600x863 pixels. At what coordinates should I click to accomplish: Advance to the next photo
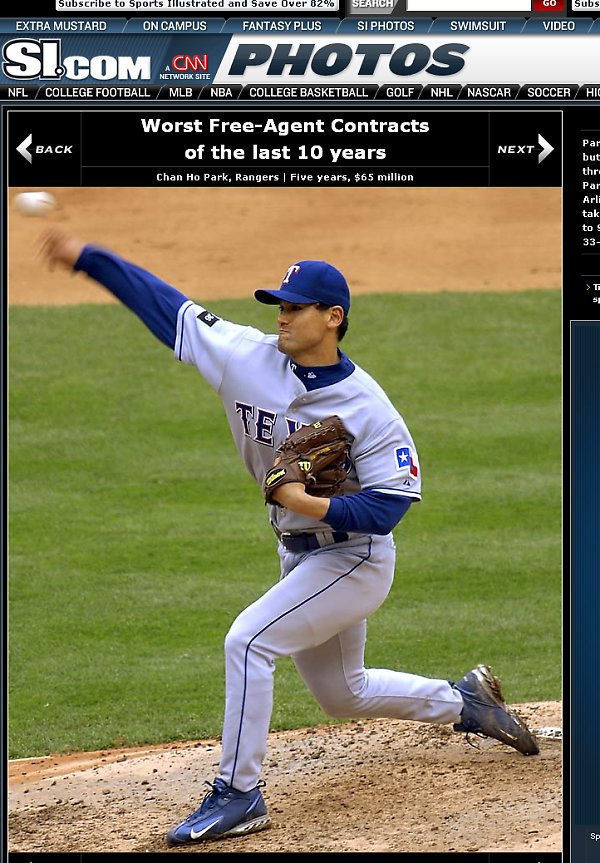pyautogui.click(x=525, y=149)
